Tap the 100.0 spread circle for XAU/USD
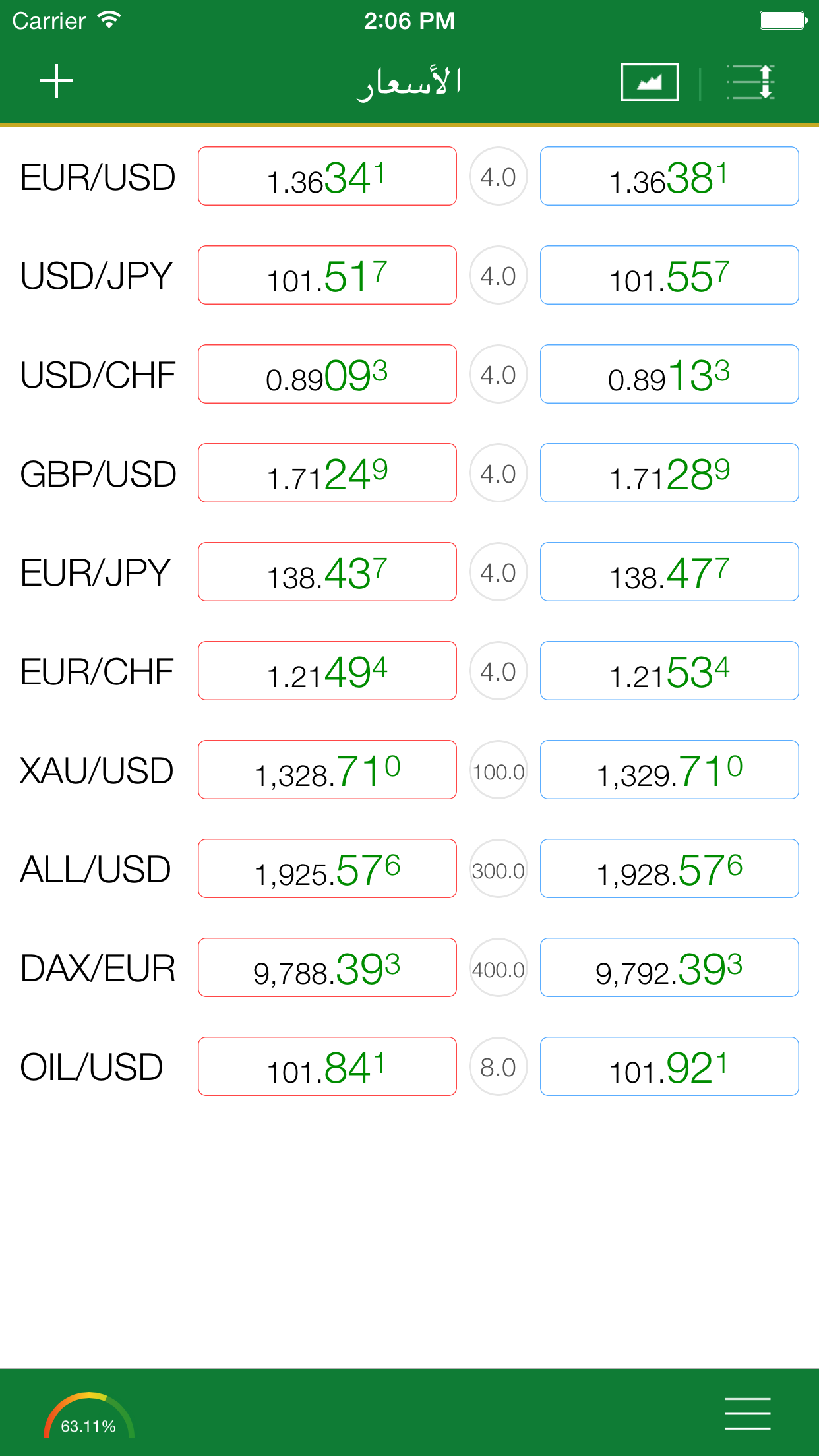This screenshot has height=1456, width=819. [499, 770]
